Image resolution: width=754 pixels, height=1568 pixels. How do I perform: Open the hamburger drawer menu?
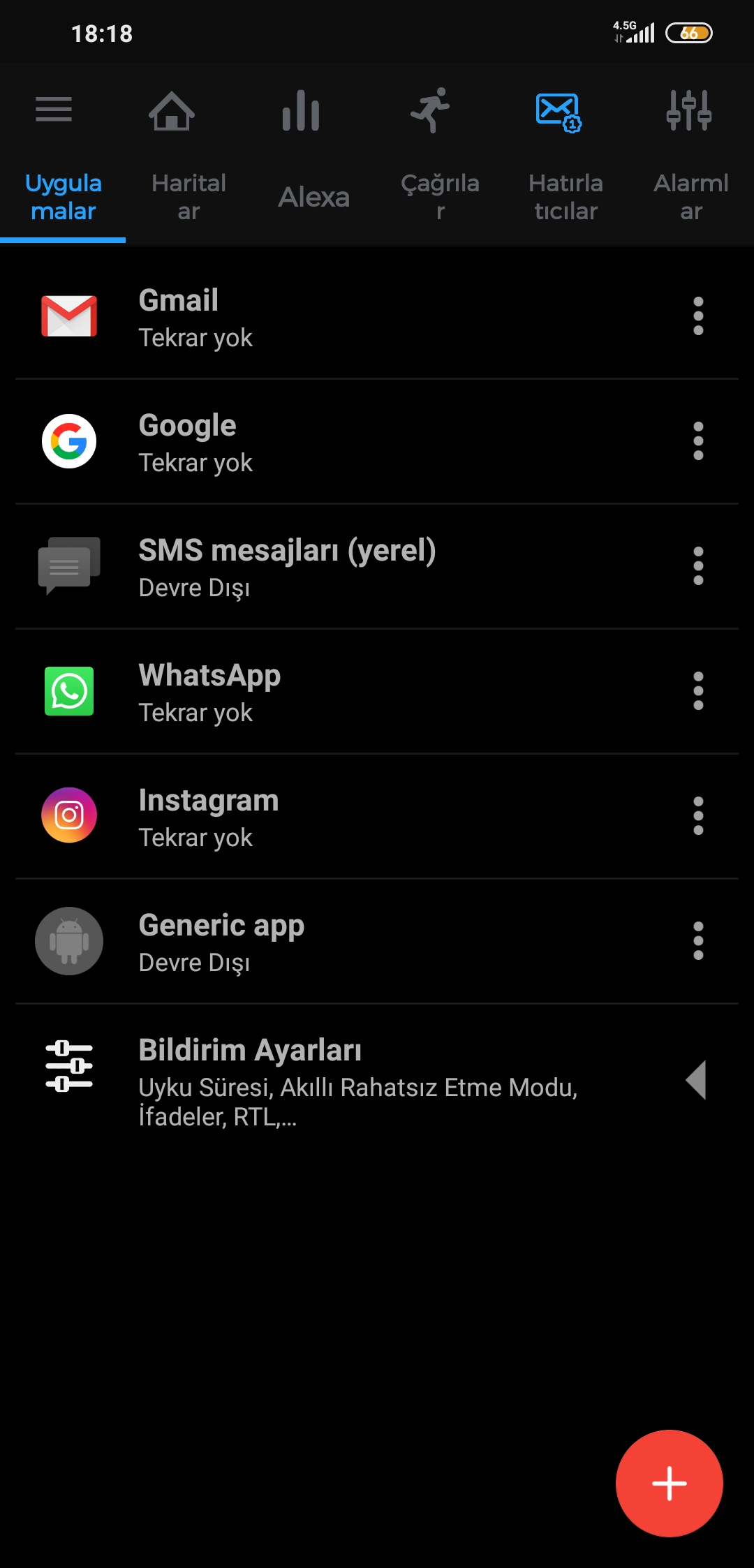coord(54,110)
